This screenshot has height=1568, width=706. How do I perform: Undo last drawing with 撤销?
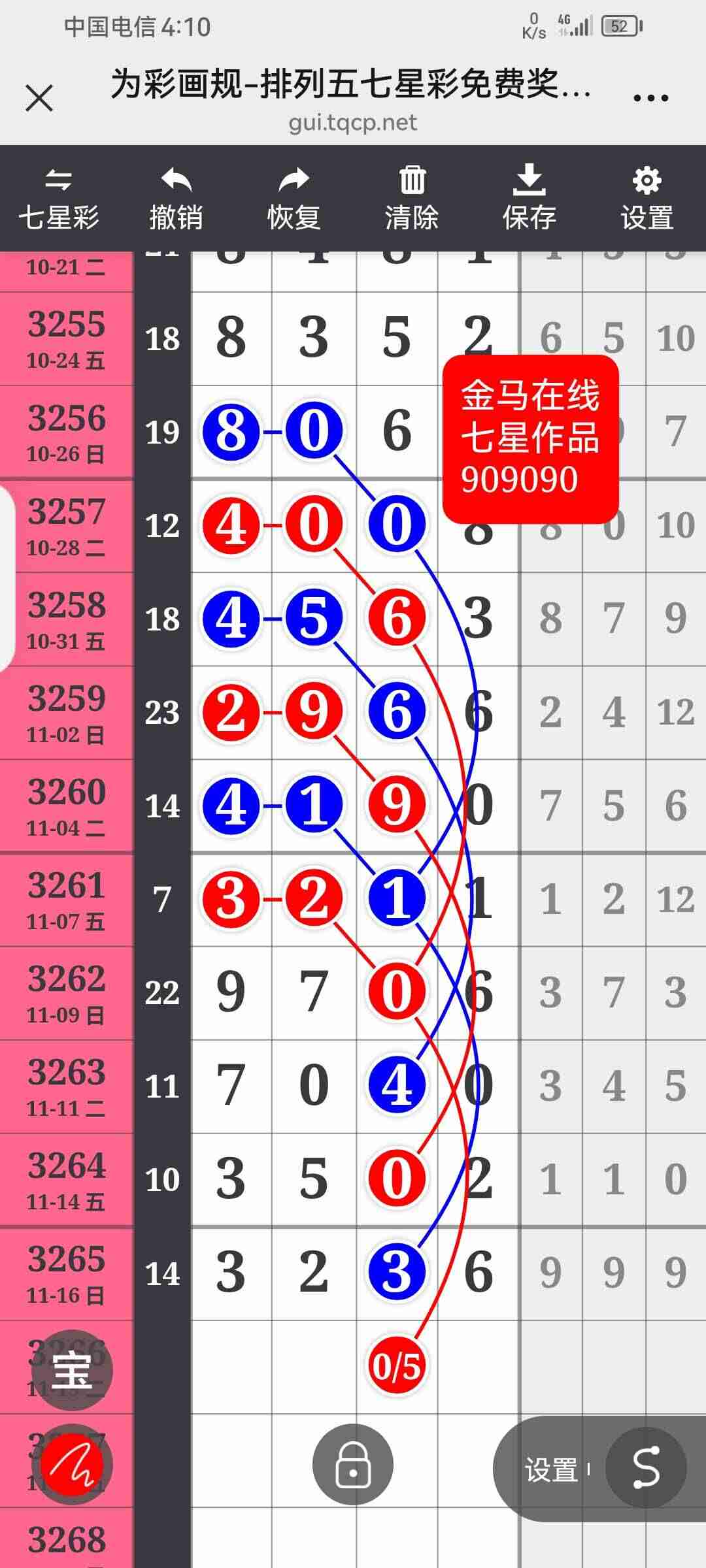(x=176, y=199)
